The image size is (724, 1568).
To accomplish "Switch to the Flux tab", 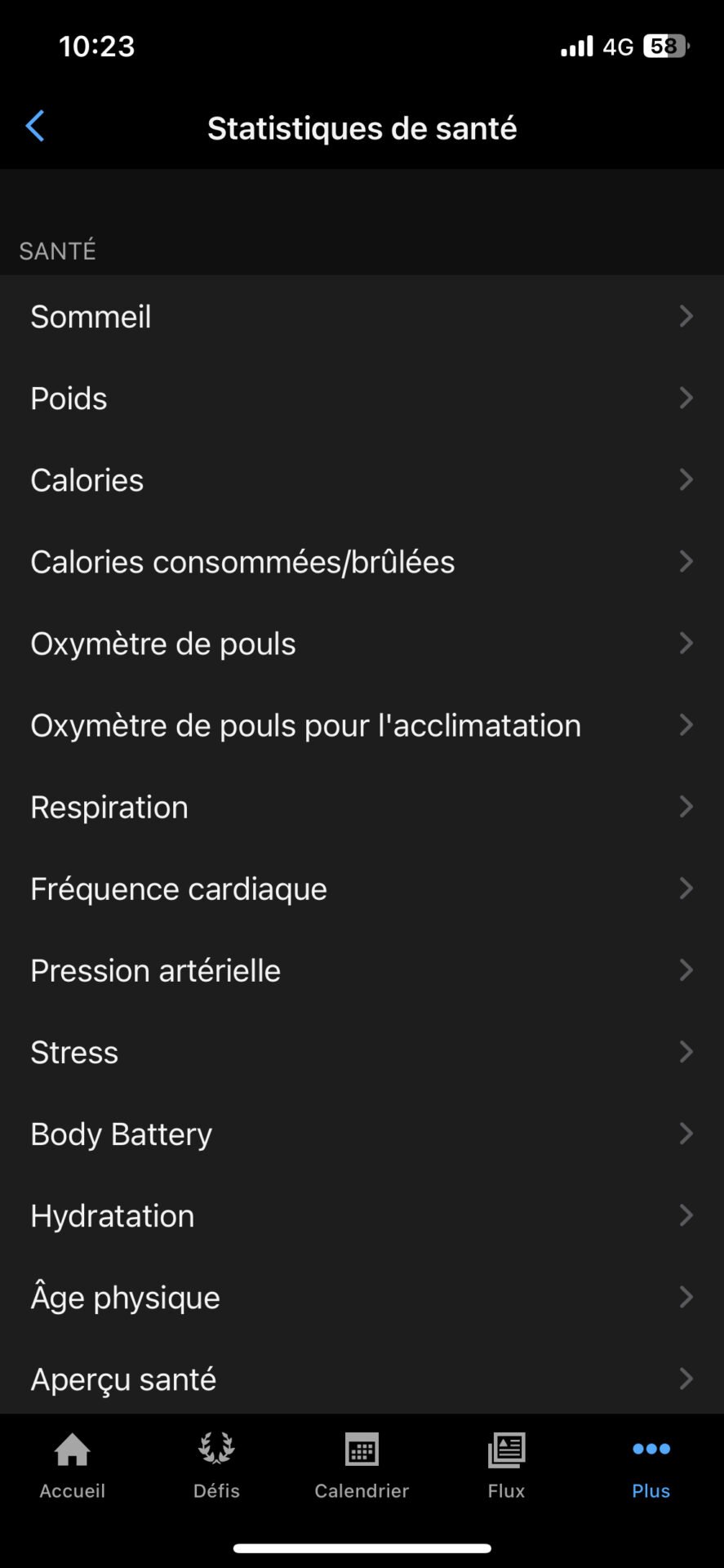I will pos(506,1466).
